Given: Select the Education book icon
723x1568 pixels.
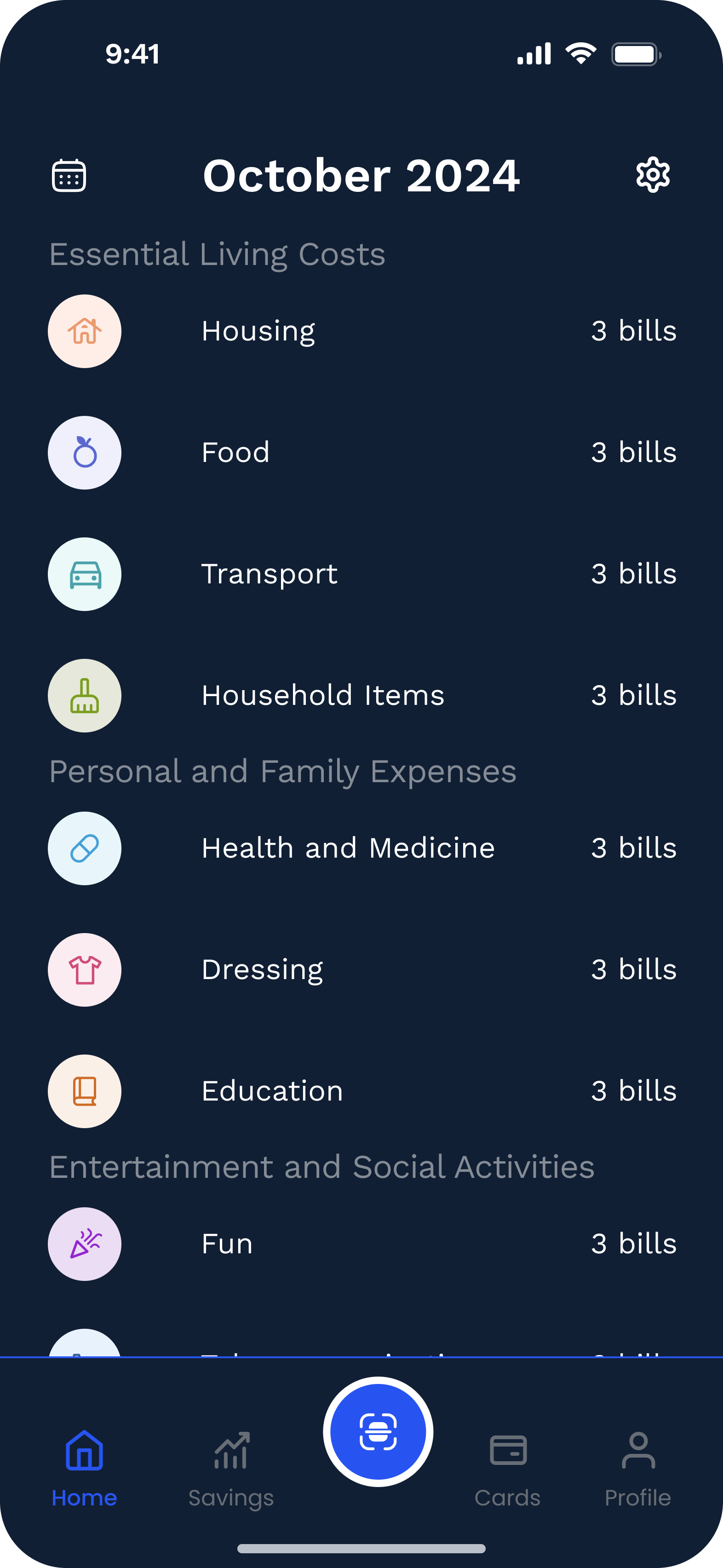Looking at the screenshot, I should [x=84, y=1091].
